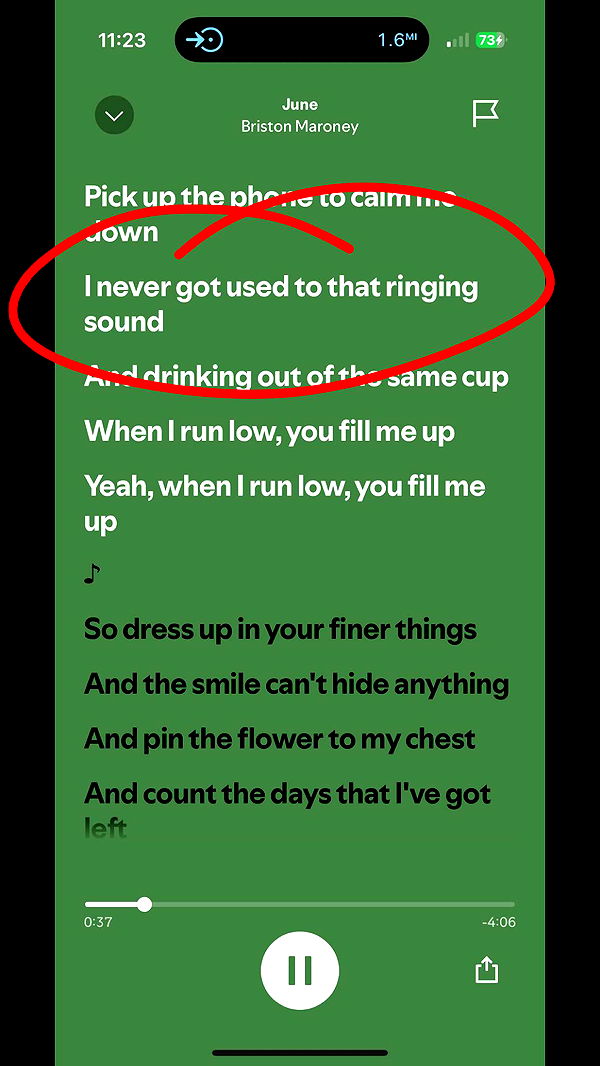Pause the song June

[300, 970]
